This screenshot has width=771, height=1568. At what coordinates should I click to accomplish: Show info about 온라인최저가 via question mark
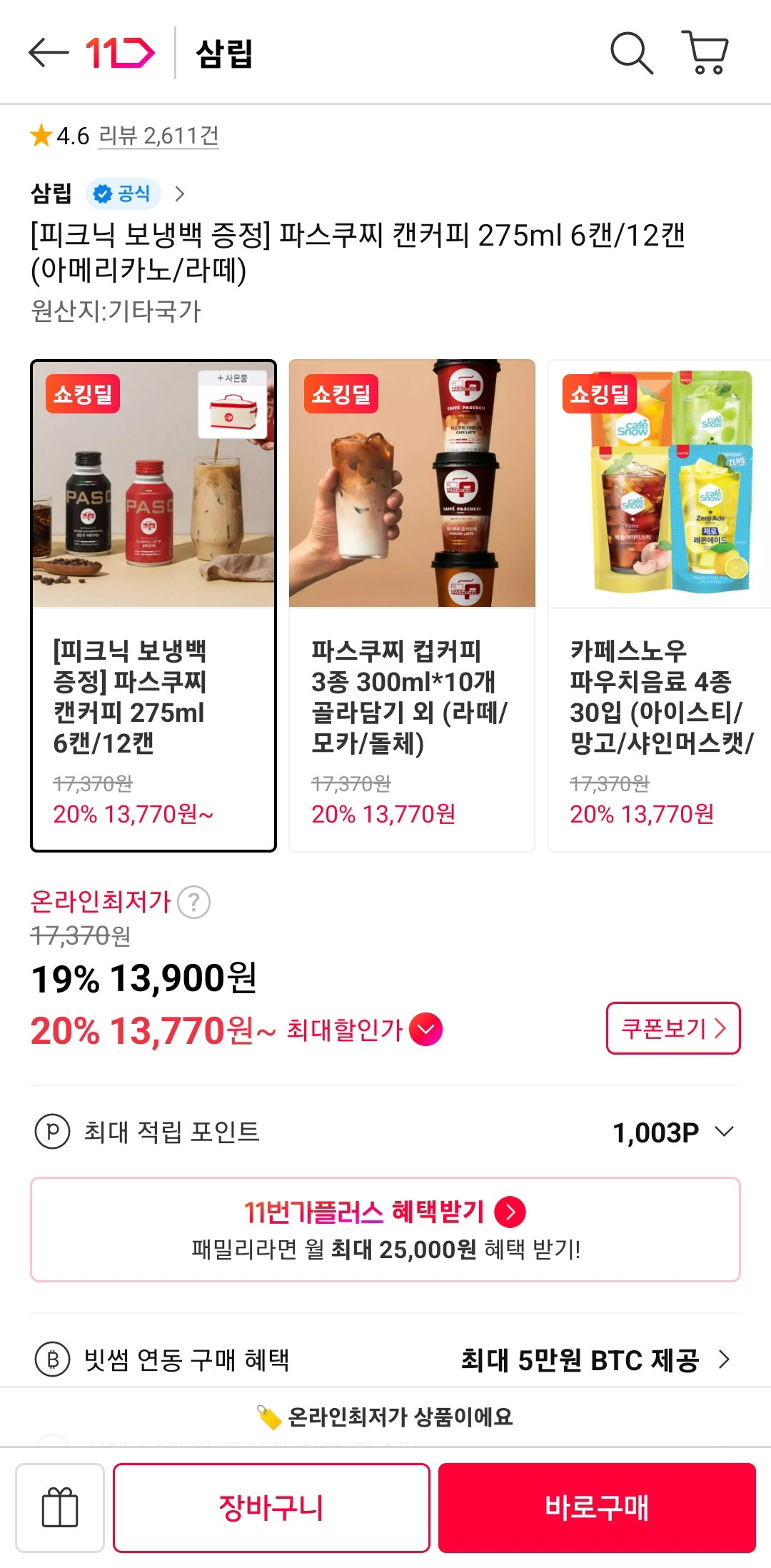[193, 903]
